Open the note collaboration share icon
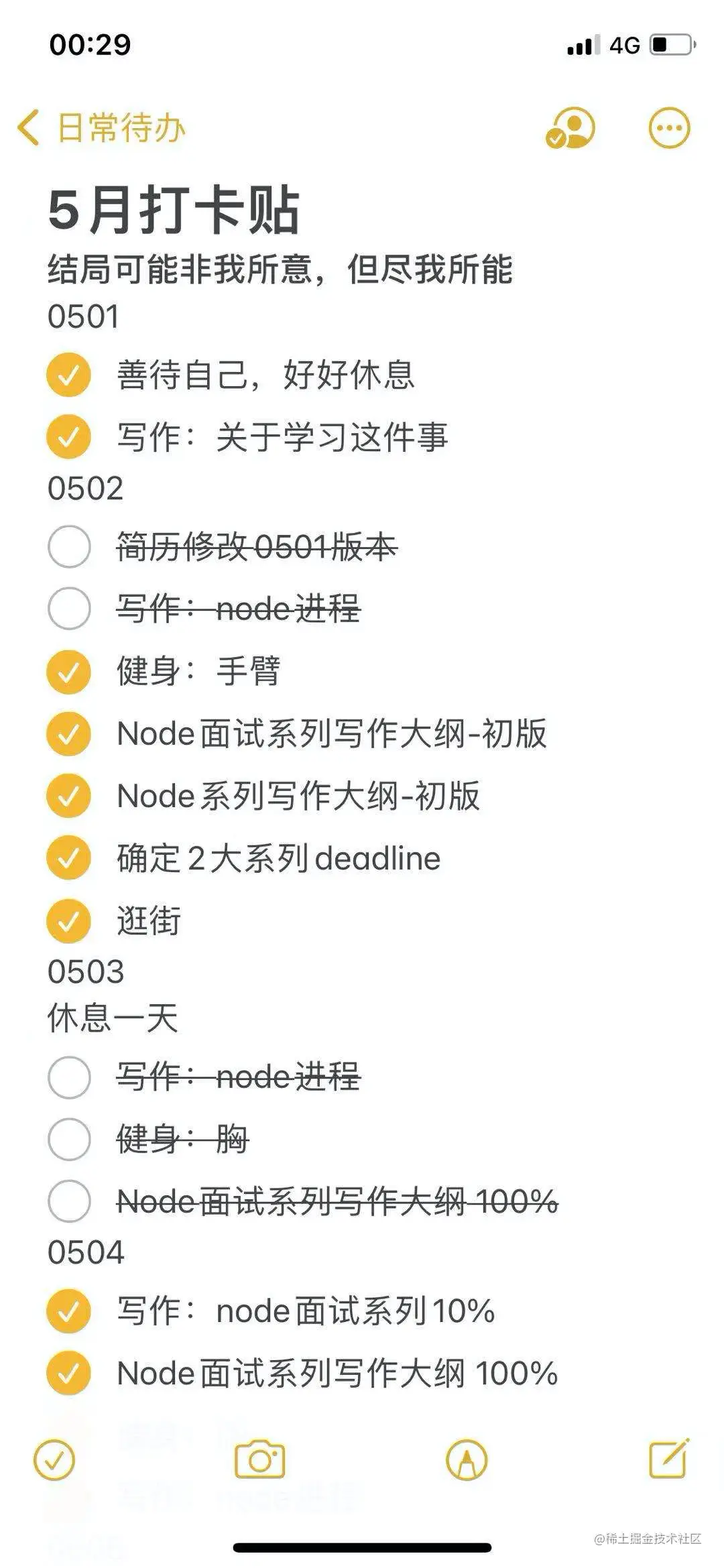The width and height of the screenshot is (724, 1568). coord(570,127)
